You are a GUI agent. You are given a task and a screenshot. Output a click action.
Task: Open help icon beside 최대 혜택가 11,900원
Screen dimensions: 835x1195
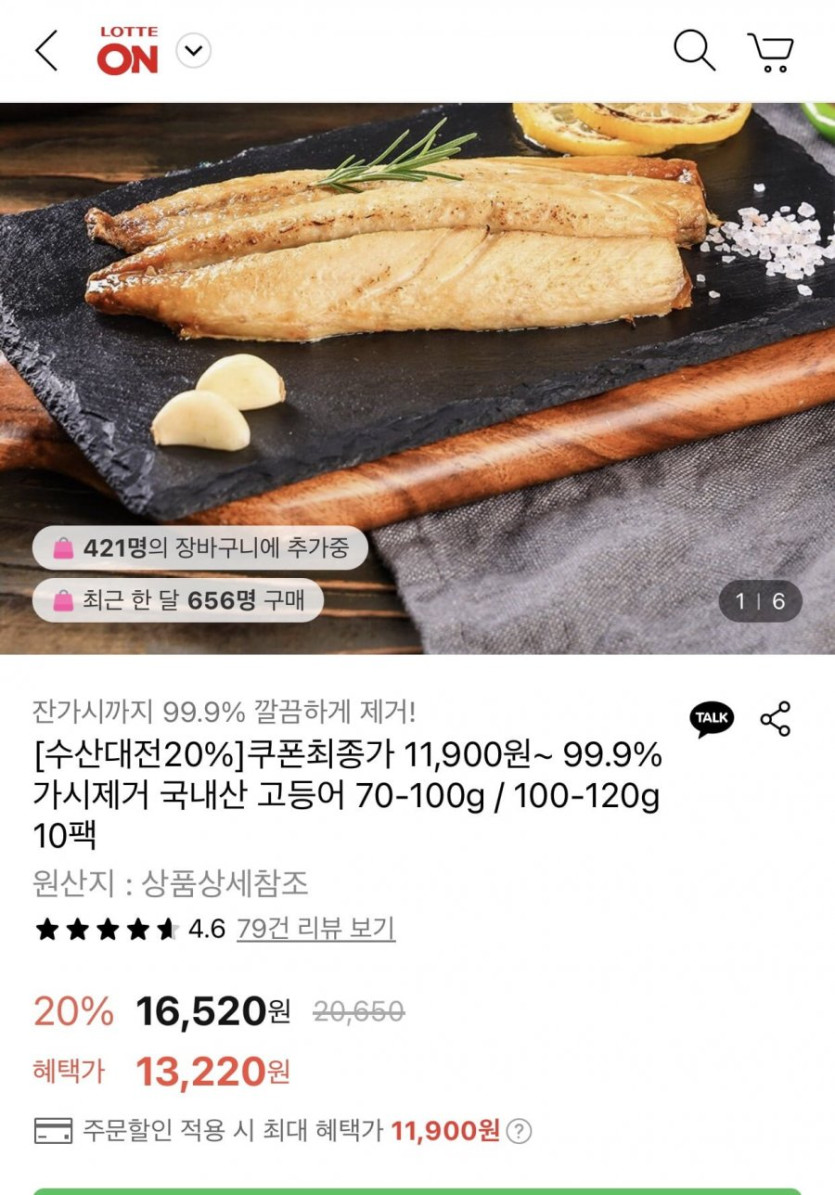[x=519, y=1132]
